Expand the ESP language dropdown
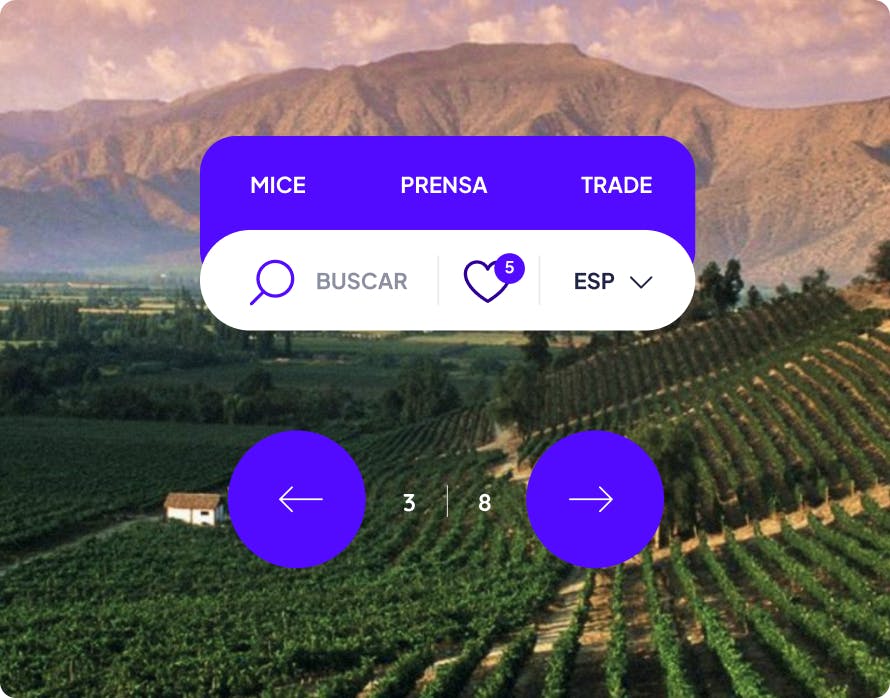Image resolution: width=890 pixels, height=698 pixels. (613, 281)
